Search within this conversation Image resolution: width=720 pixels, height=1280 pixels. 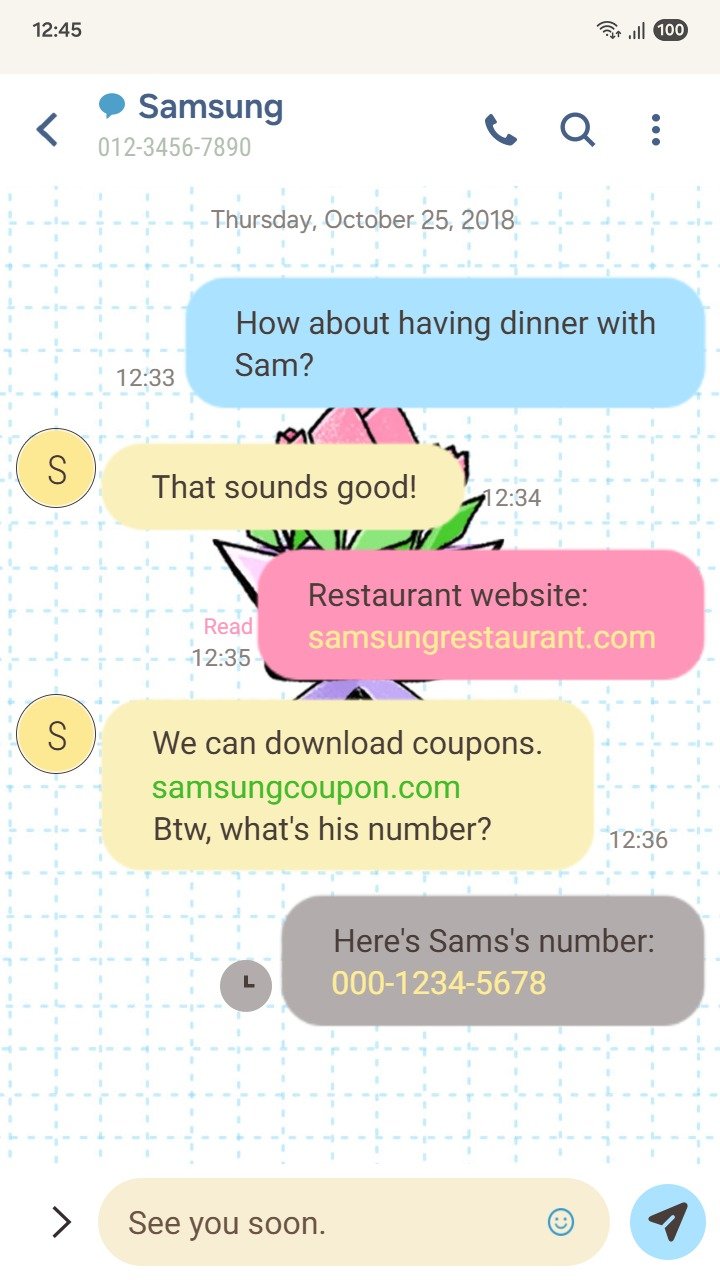pos(577,130)
